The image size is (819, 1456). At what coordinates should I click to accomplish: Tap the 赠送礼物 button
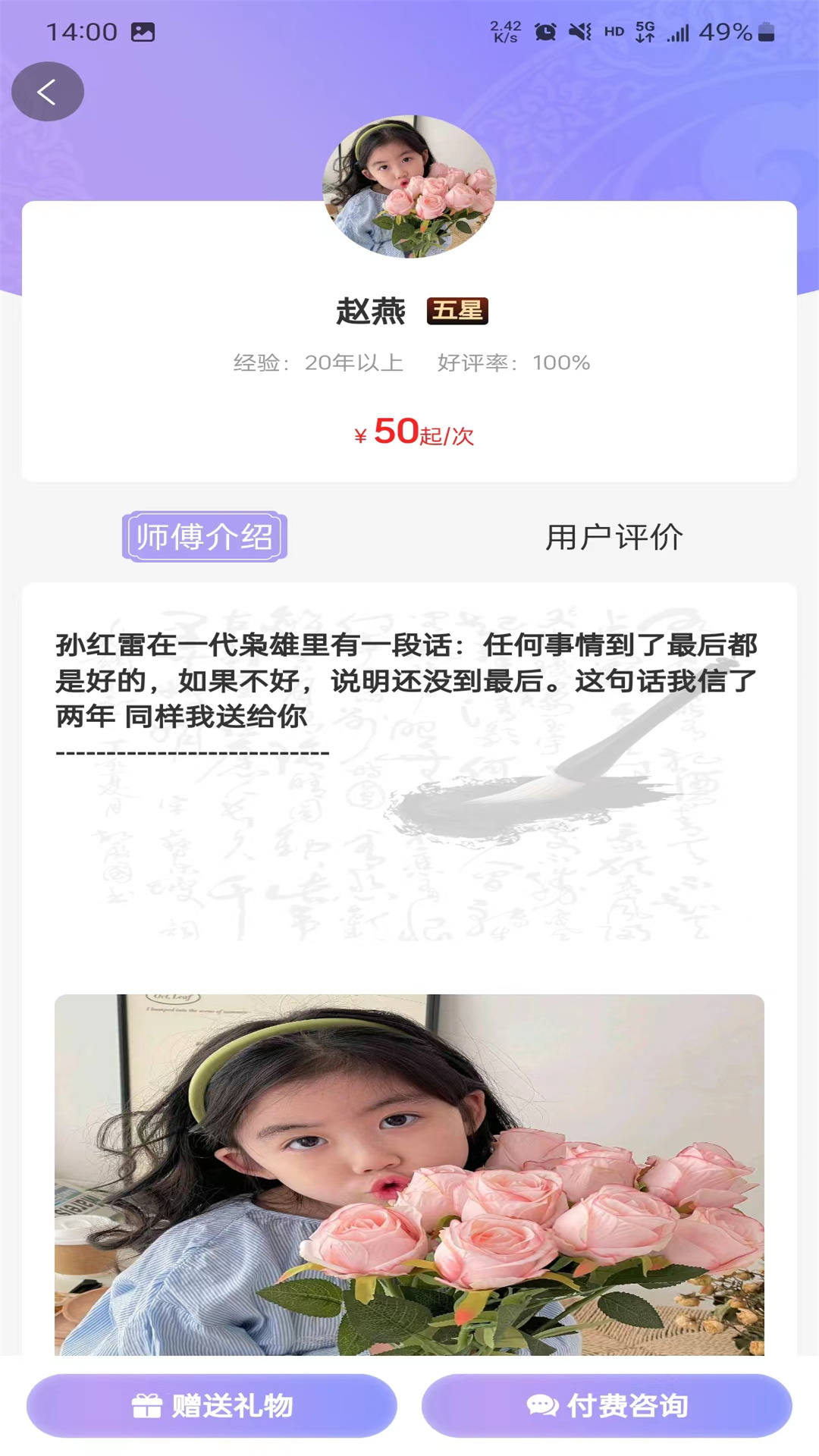pyautogui.click(x=212, y=1405)
